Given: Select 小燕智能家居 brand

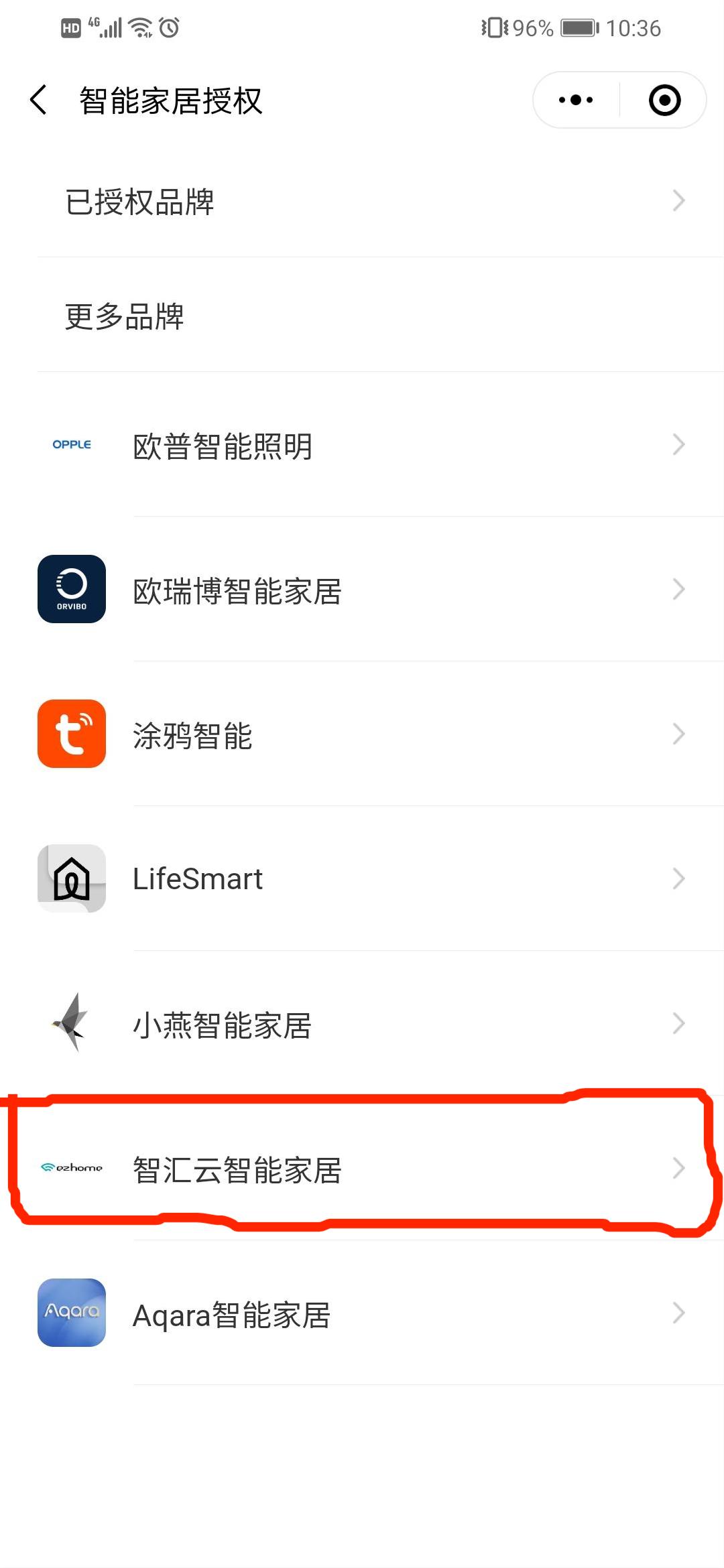Looking at the screenshot, I should click(362, 1024).
